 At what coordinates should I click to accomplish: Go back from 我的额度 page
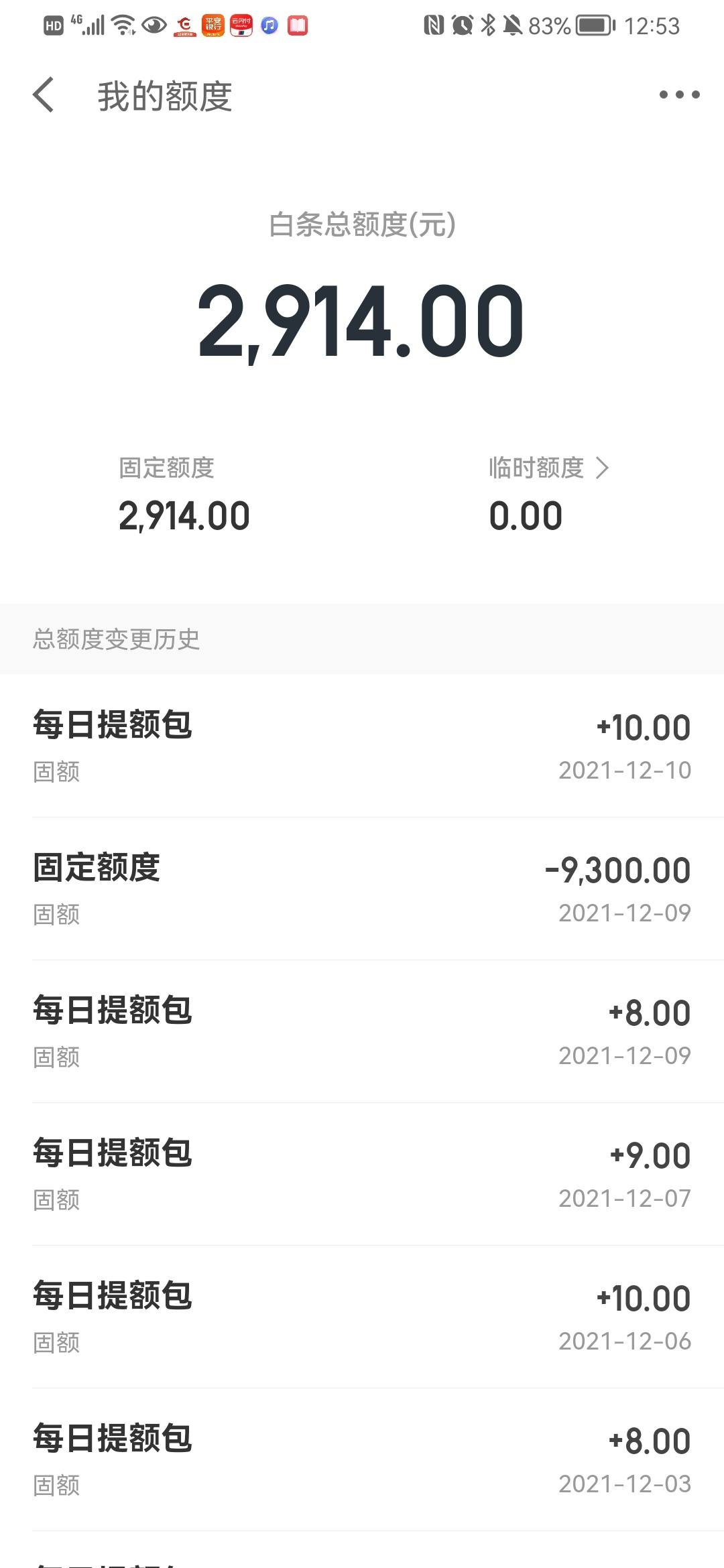click(x=43, y=95)
